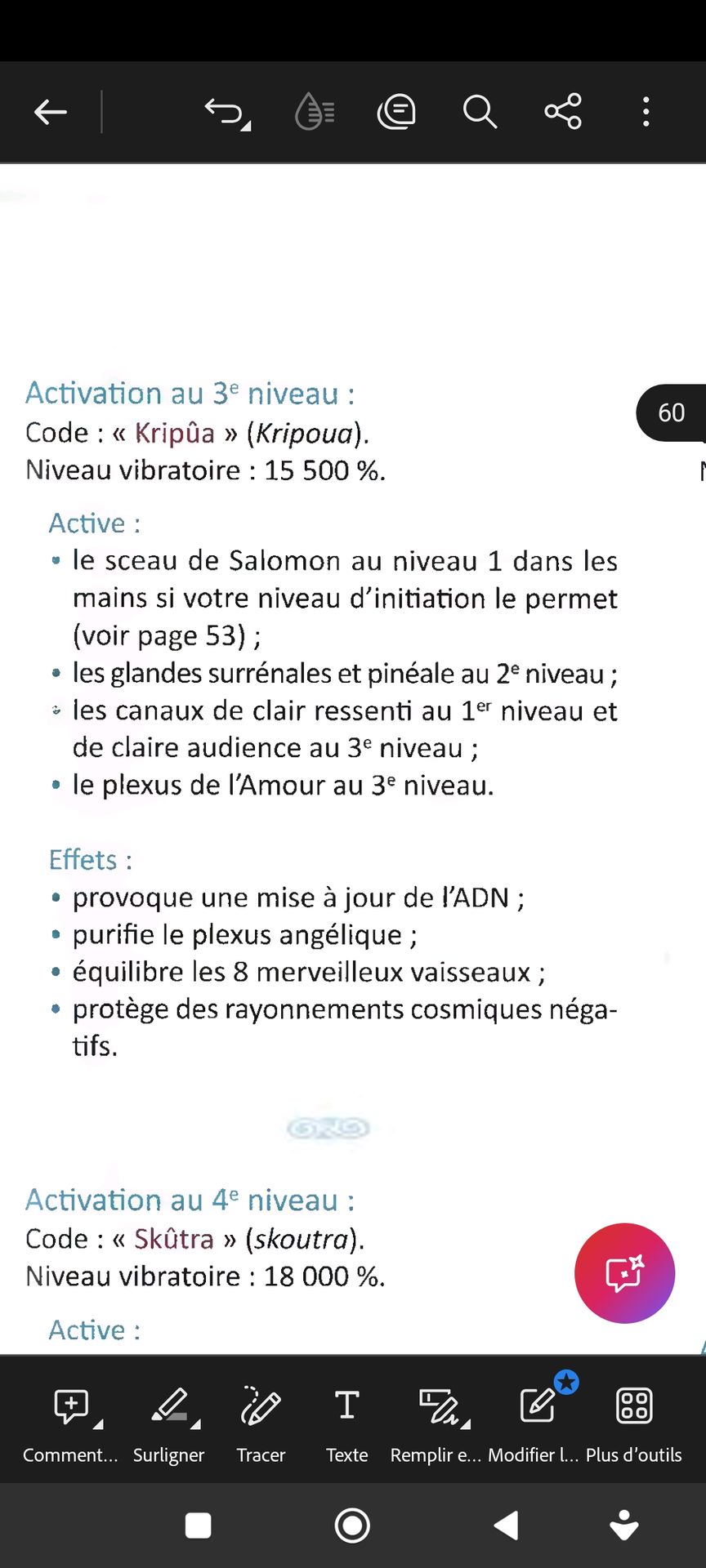Activate the Tracer drawing tool

point(261,1421)
